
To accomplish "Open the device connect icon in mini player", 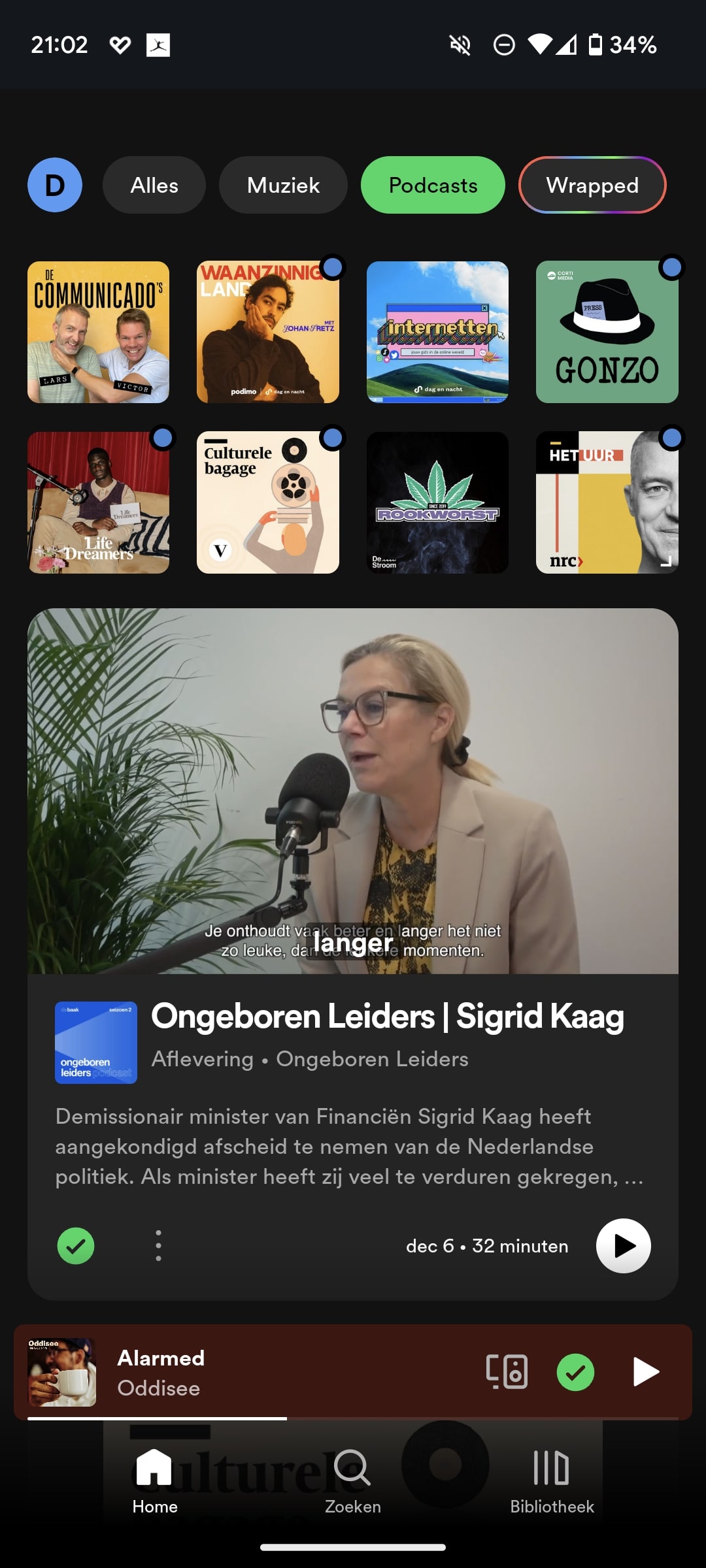I will point(507,1371).
